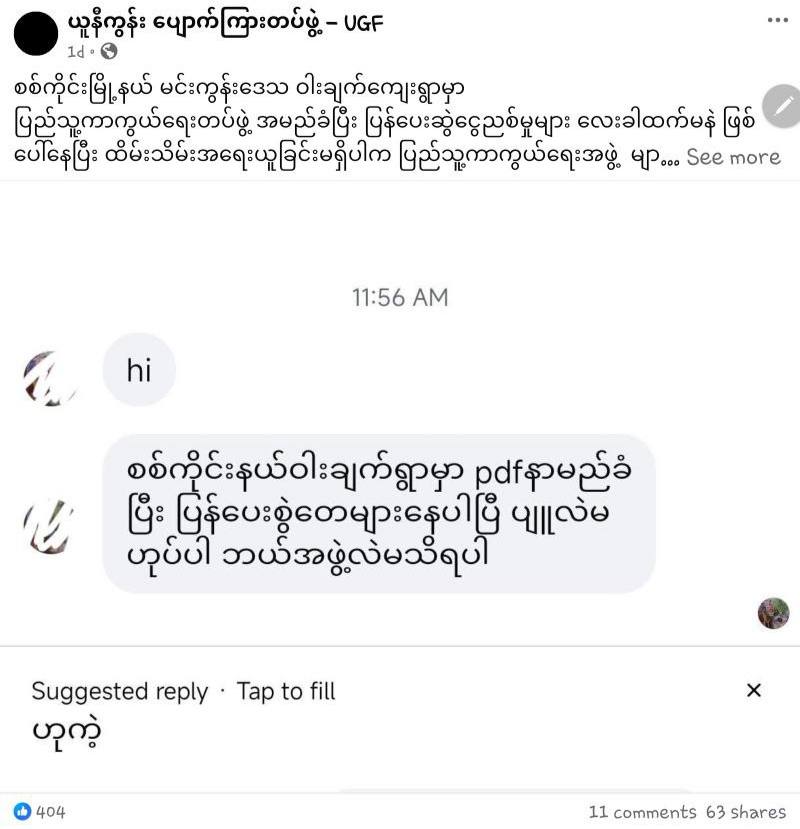
Task: View the 63 shares
Action: click(x=745, y=811)
